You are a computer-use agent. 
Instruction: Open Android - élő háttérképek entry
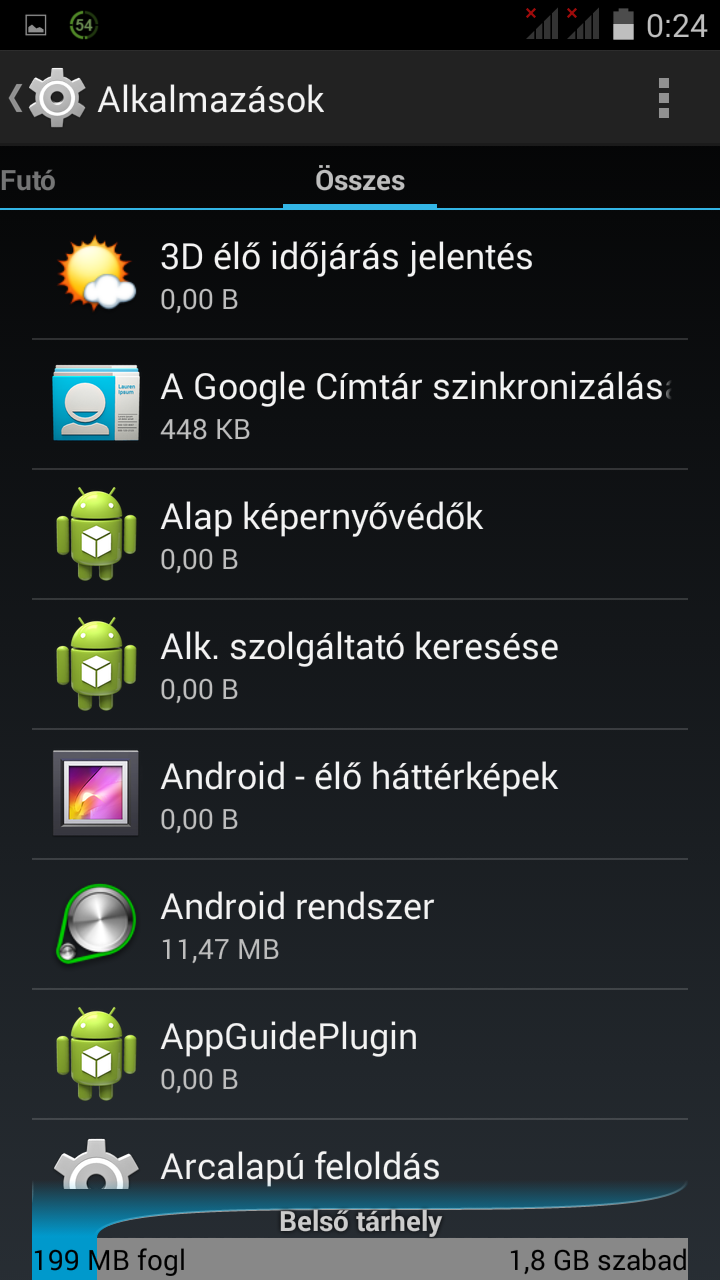coord(360,794)
